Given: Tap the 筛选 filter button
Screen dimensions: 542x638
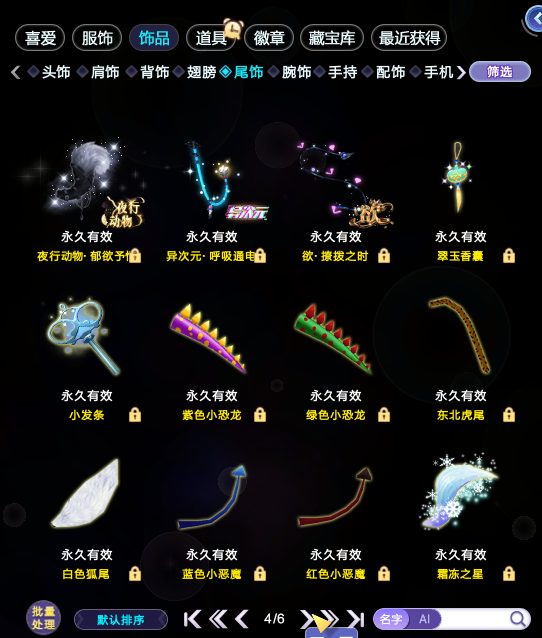Looking at the screenshot, I should 500,72.
